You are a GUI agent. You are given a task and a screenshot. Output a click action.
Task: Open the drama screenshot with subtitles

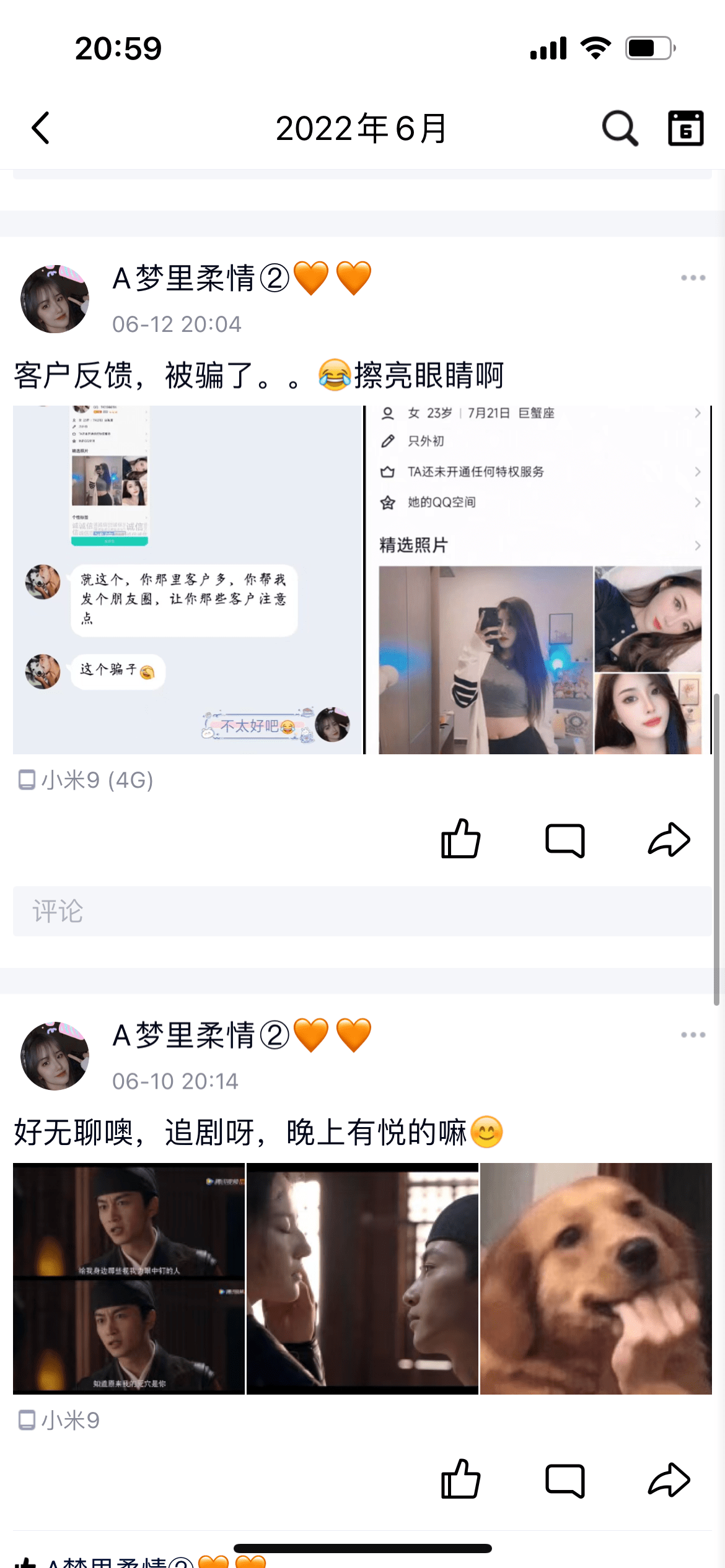click(x=129, y=1278)
